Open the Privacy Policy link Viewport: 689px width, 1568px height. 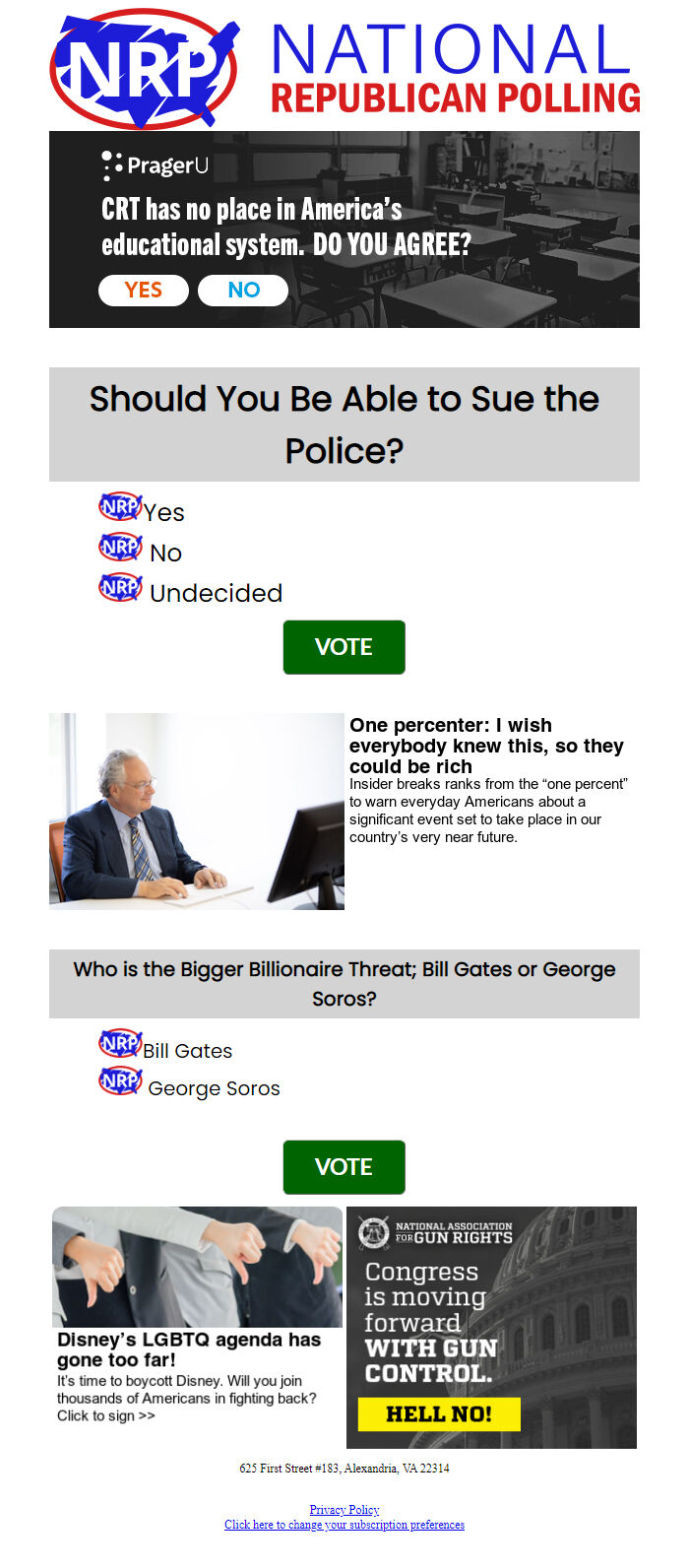tap(344, 1509)
